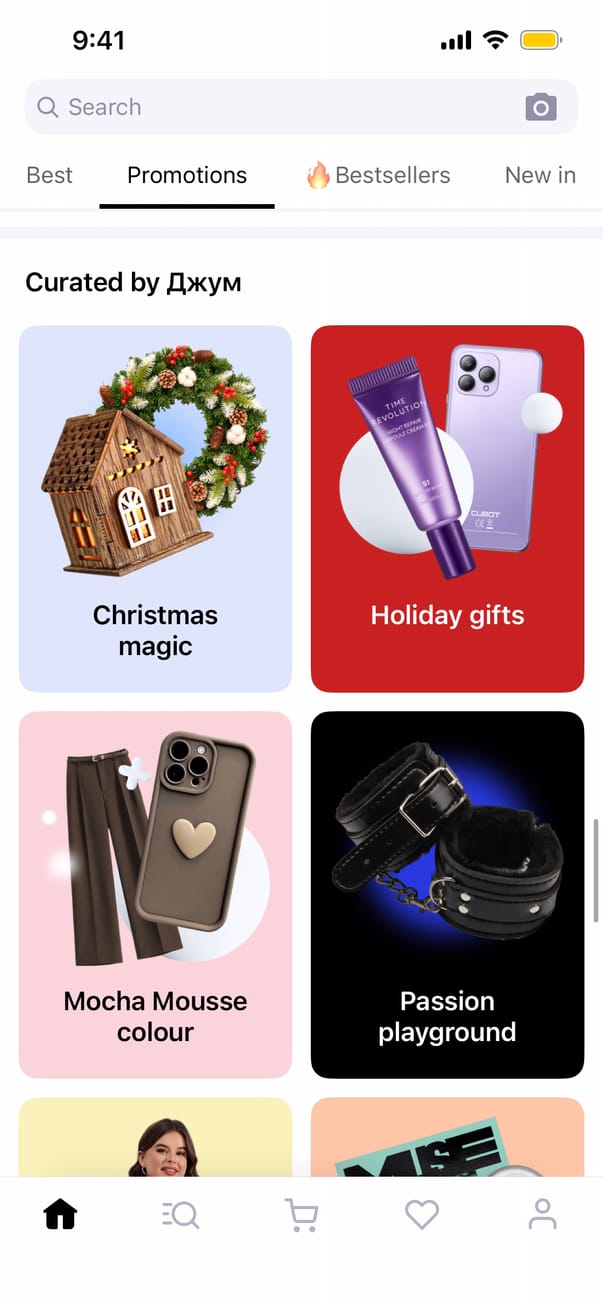Switch to the Best tab

(x=49, y=175)
